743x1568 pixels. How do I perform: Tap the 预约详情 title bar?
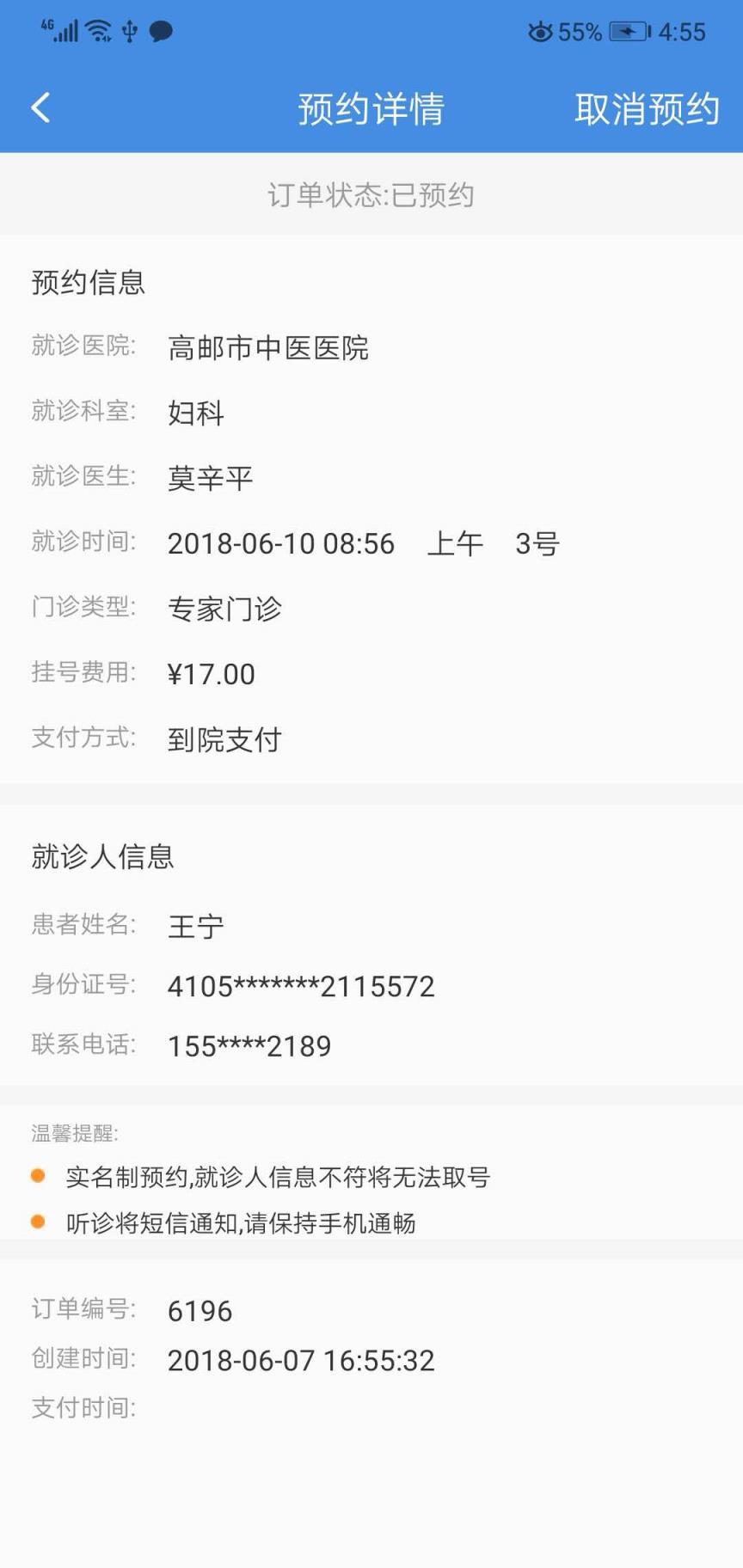click(x=371, y=108)
